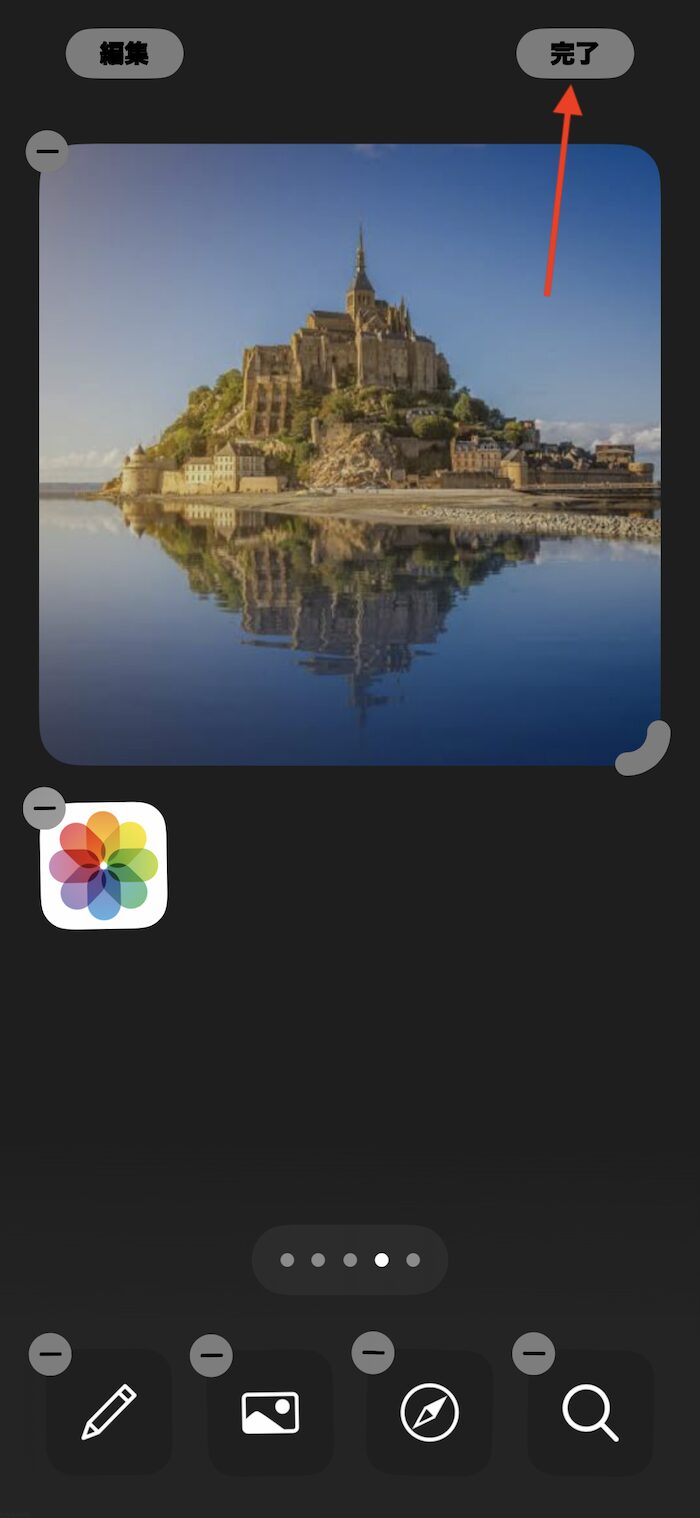Remove the pencil app from the dock
The width and height of the screenshot is (700, 1518).
(50, 1355)
